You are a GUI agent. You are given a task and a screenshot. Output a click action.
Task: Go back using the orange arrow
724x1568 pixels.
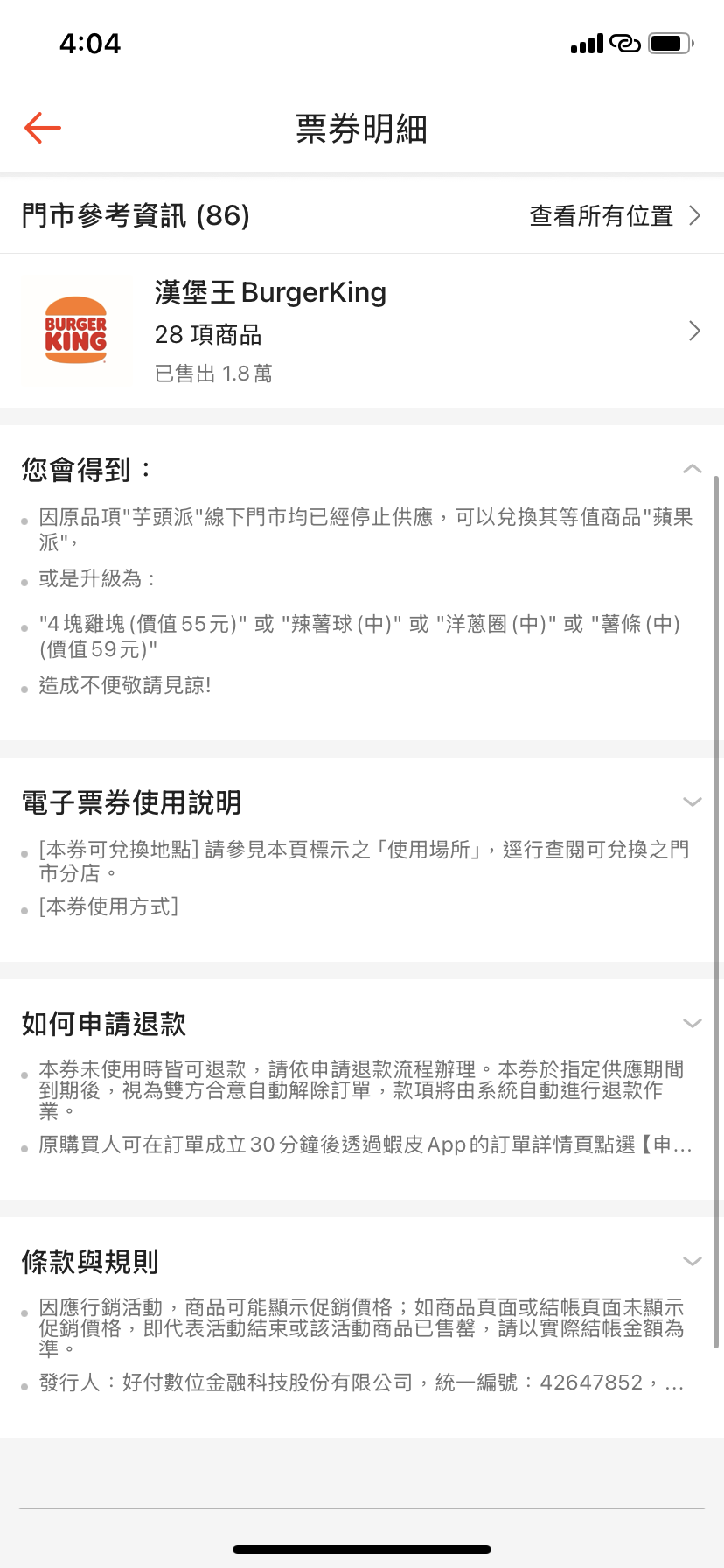point(43,128)
